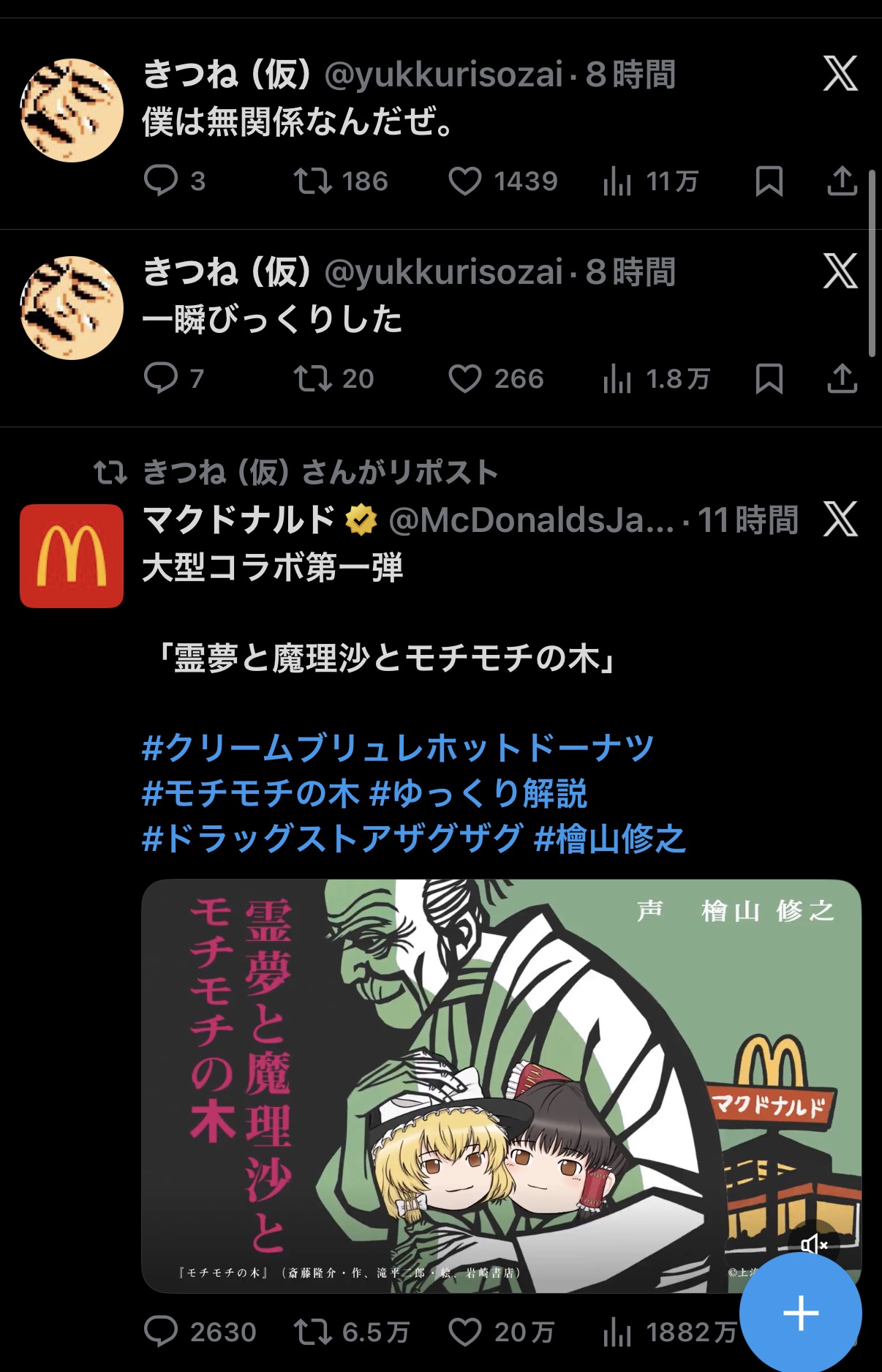The height and width of the screenshot is (1372, 882).
Task: Reply to the 一瞬びっくりした post
Action: (x=161, y=378)
